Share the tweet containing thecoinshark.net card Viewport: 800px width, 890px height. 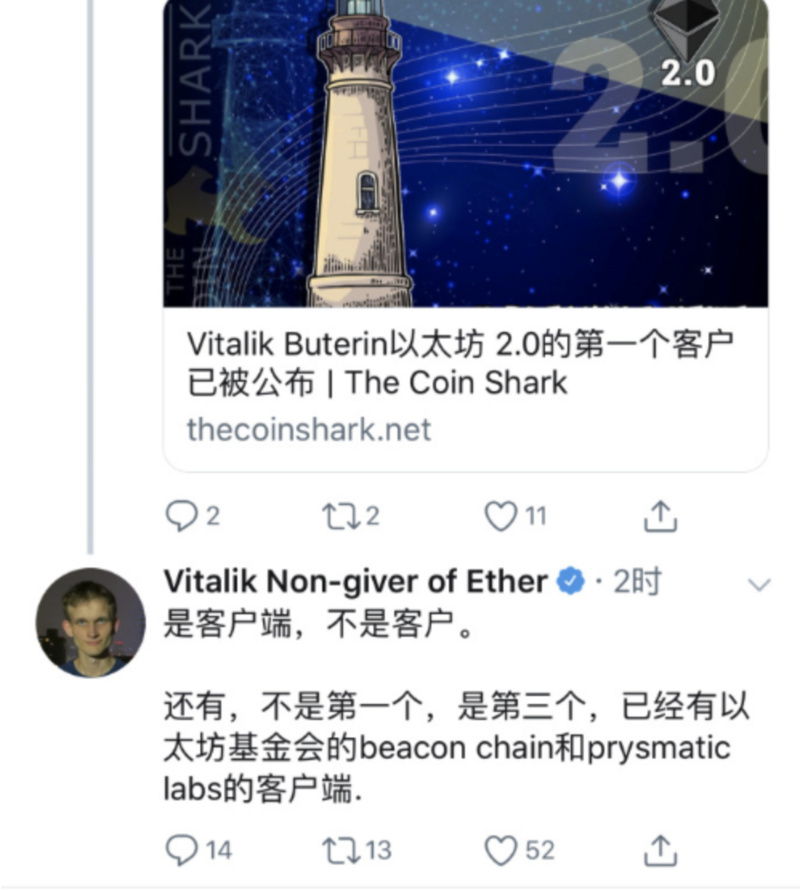click(x=660, y=516)
